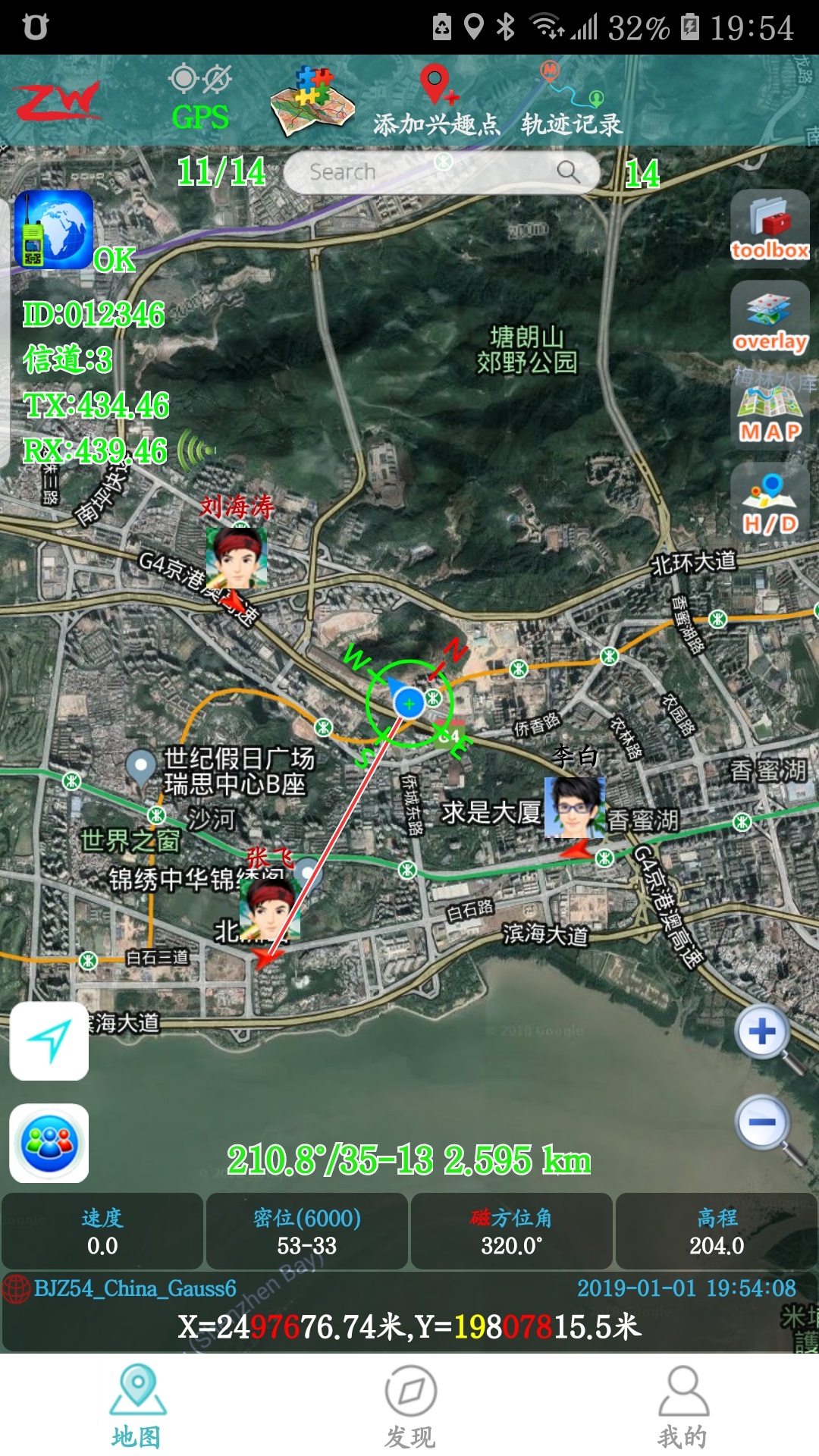819x1456 pixels.
Task: Open the GPS settings button
Action: click(x=200, y=99)
